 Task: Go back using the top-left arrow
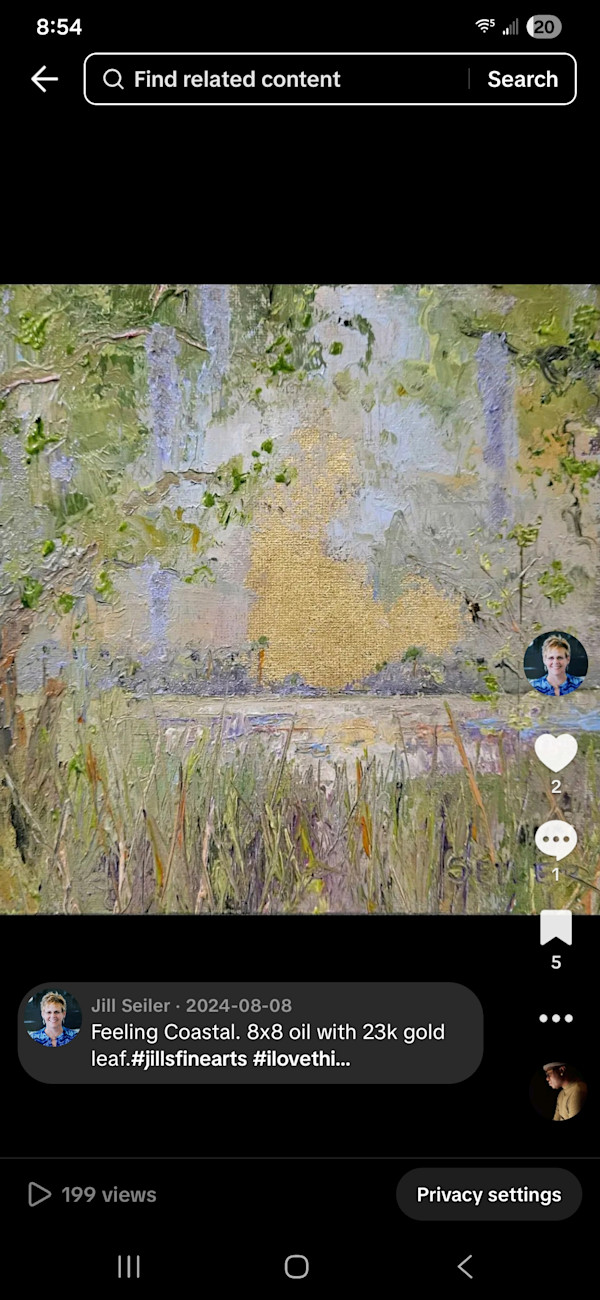44,79
